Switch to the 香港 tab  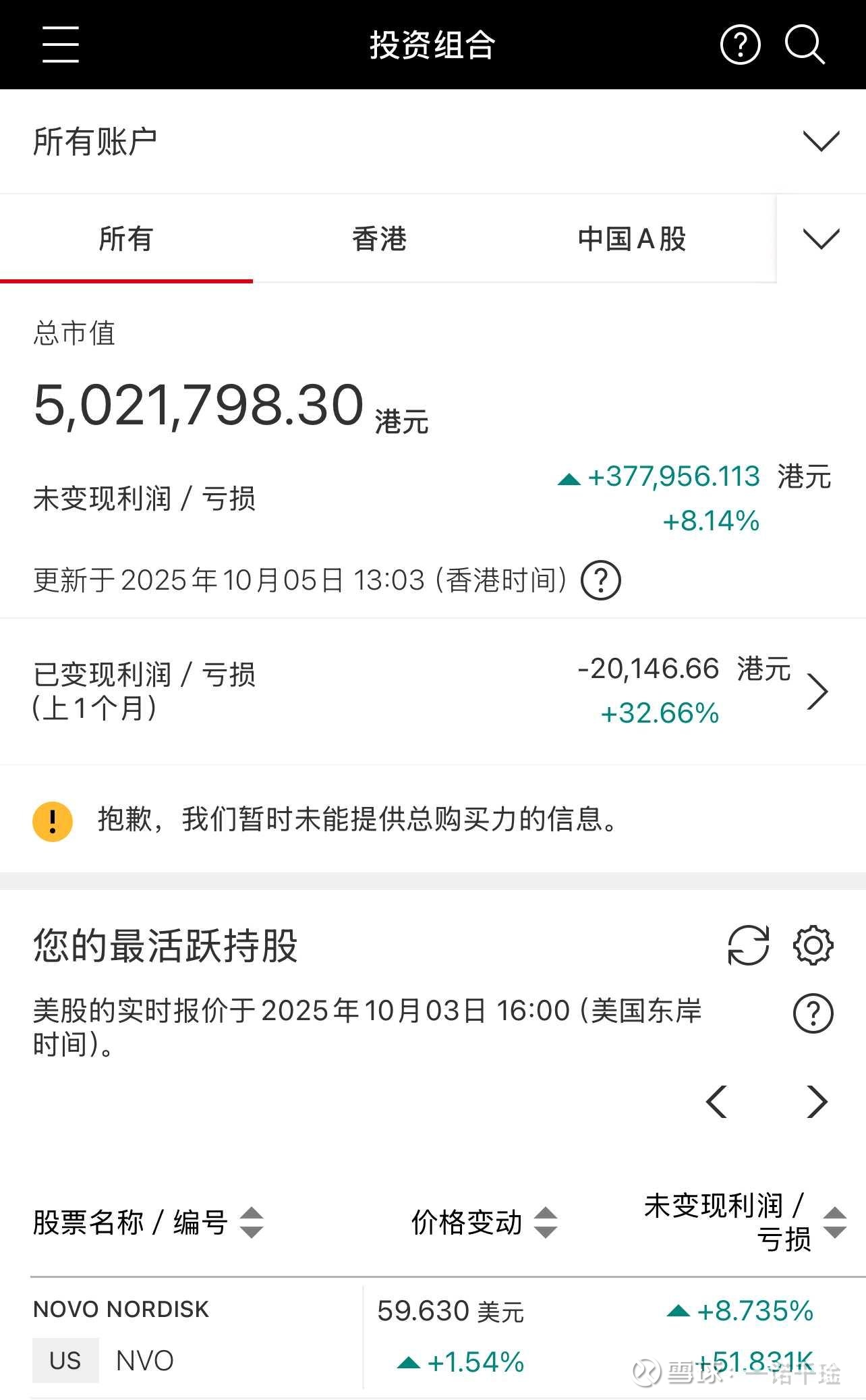(x=379, y=239)
